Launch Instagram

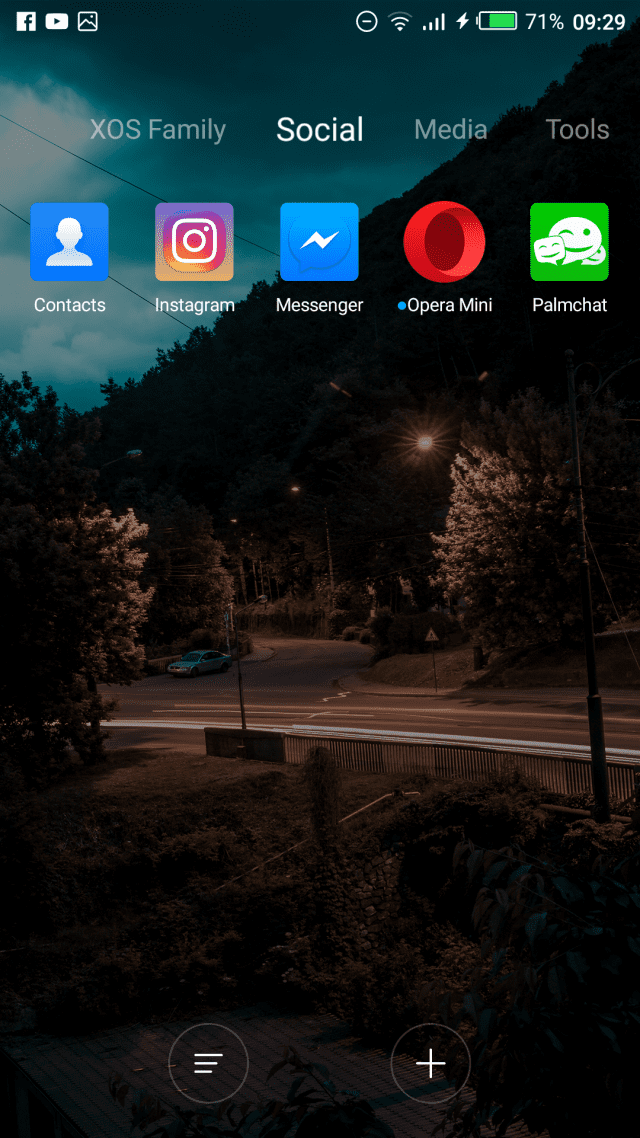pyautogui.click(x=194, y=242)
